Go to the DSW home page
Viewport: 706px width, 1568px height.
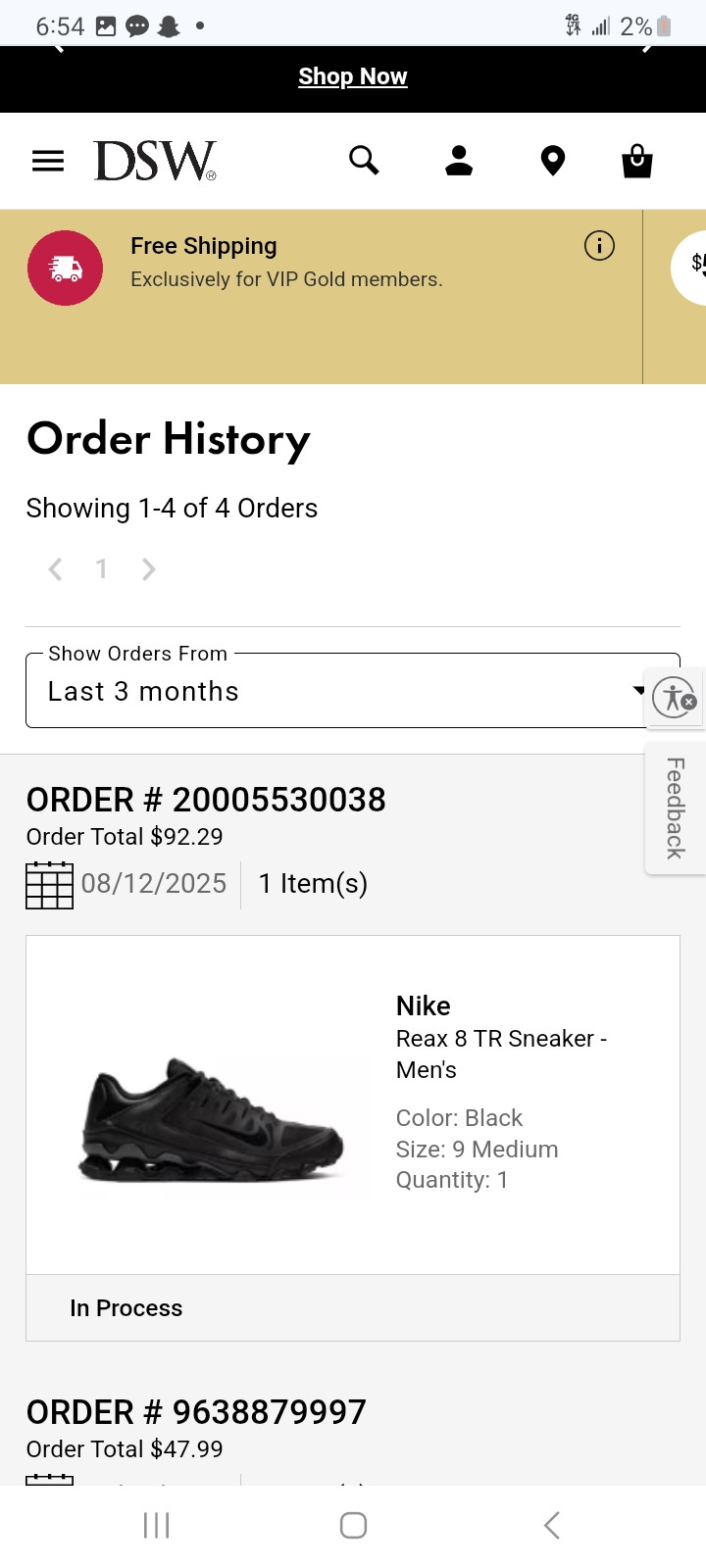[x=154, y=161]
